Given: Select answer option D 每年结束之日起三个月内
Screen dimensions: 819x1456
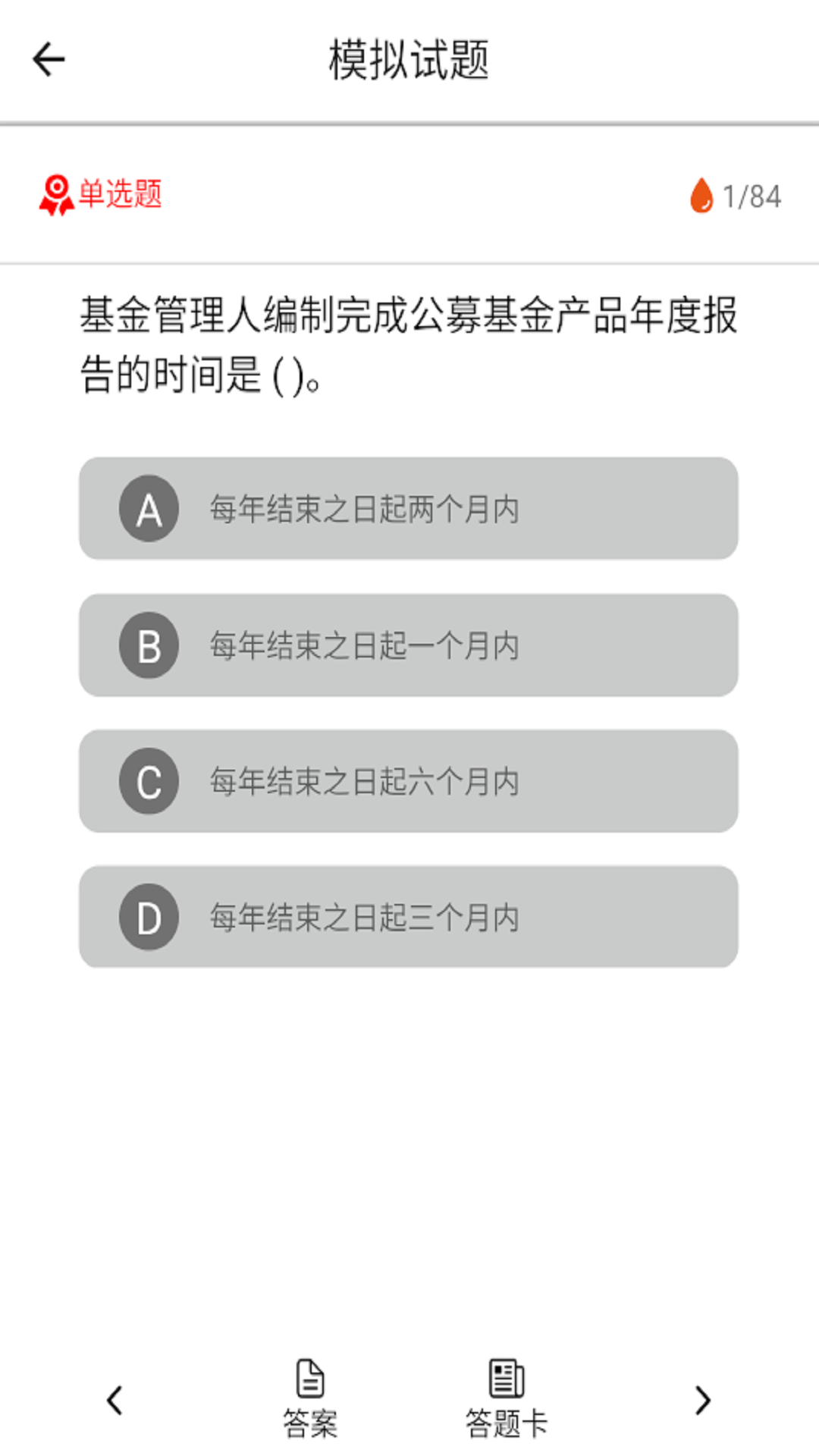Looking at the screenshot, I should point(409,918).
